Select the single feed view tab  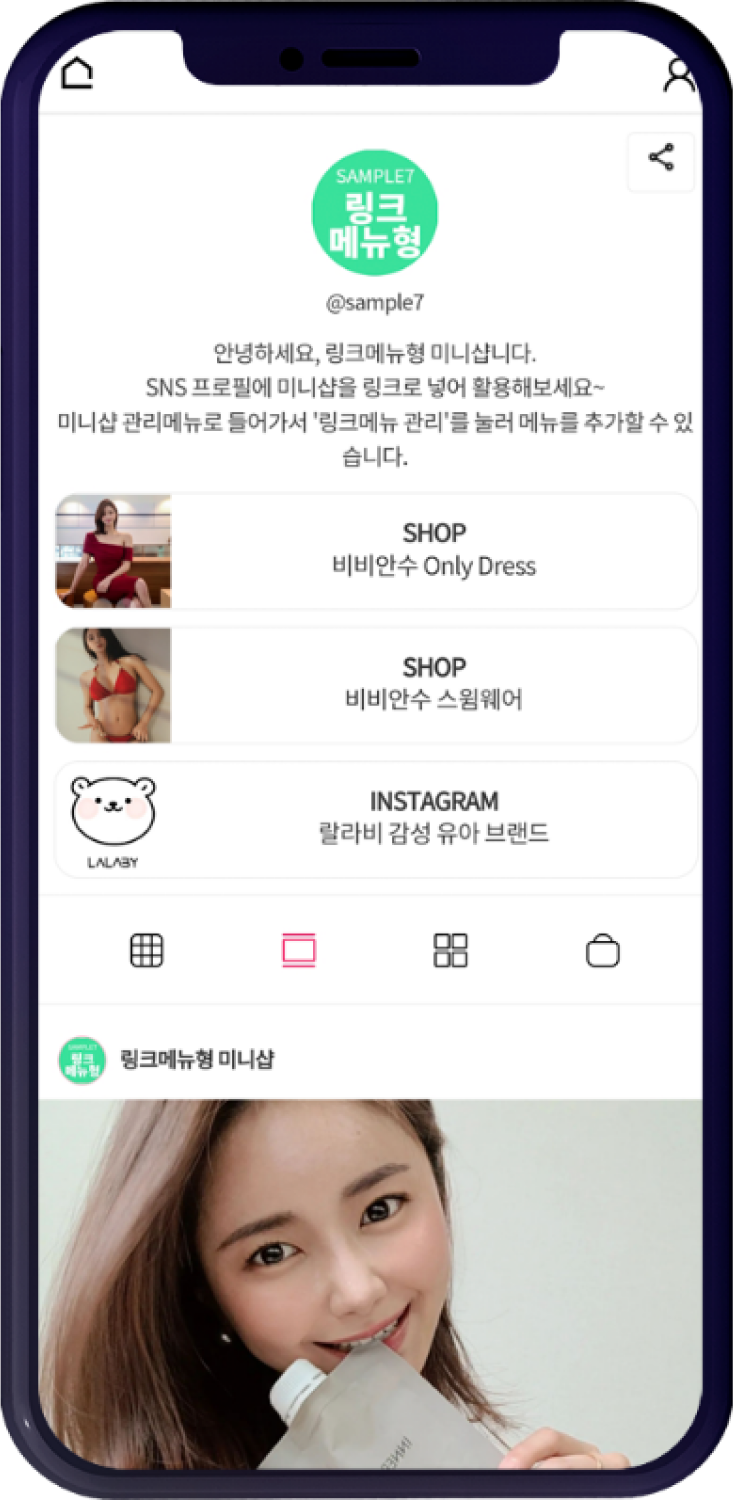pyautogui.click(x=299, y=950)
